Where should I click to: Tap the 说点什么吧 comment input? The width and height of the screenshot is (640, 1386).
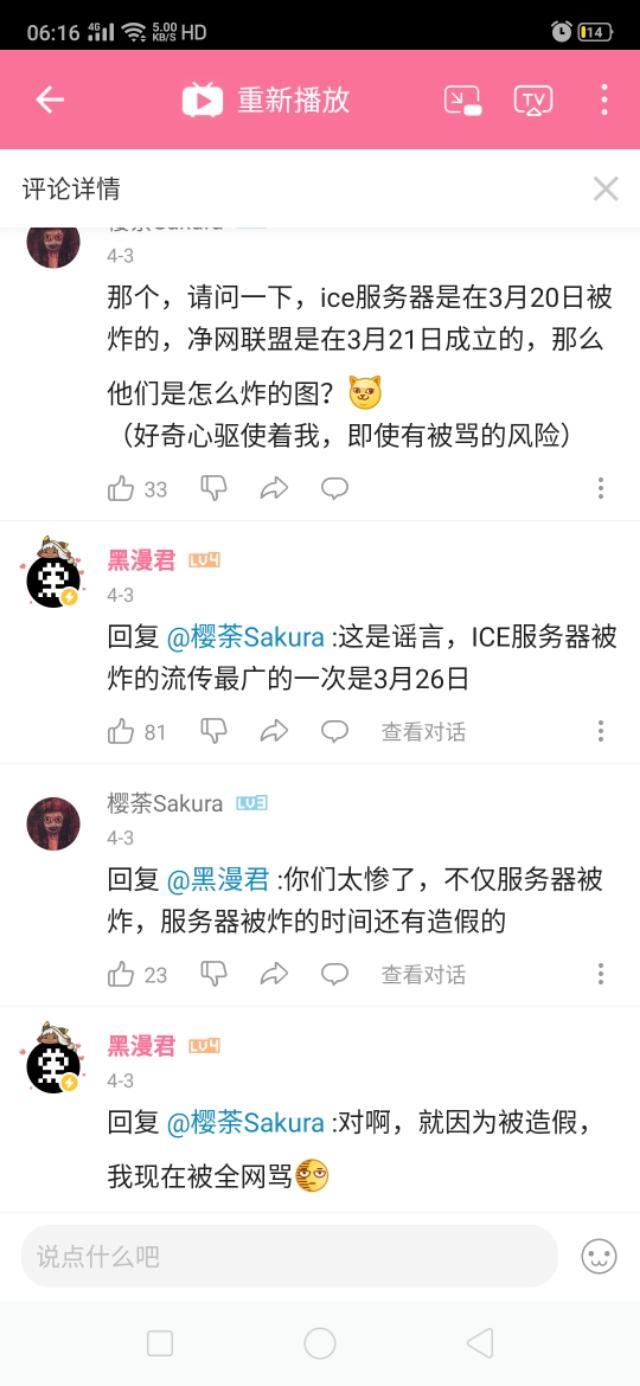[x=288, y=1256]
